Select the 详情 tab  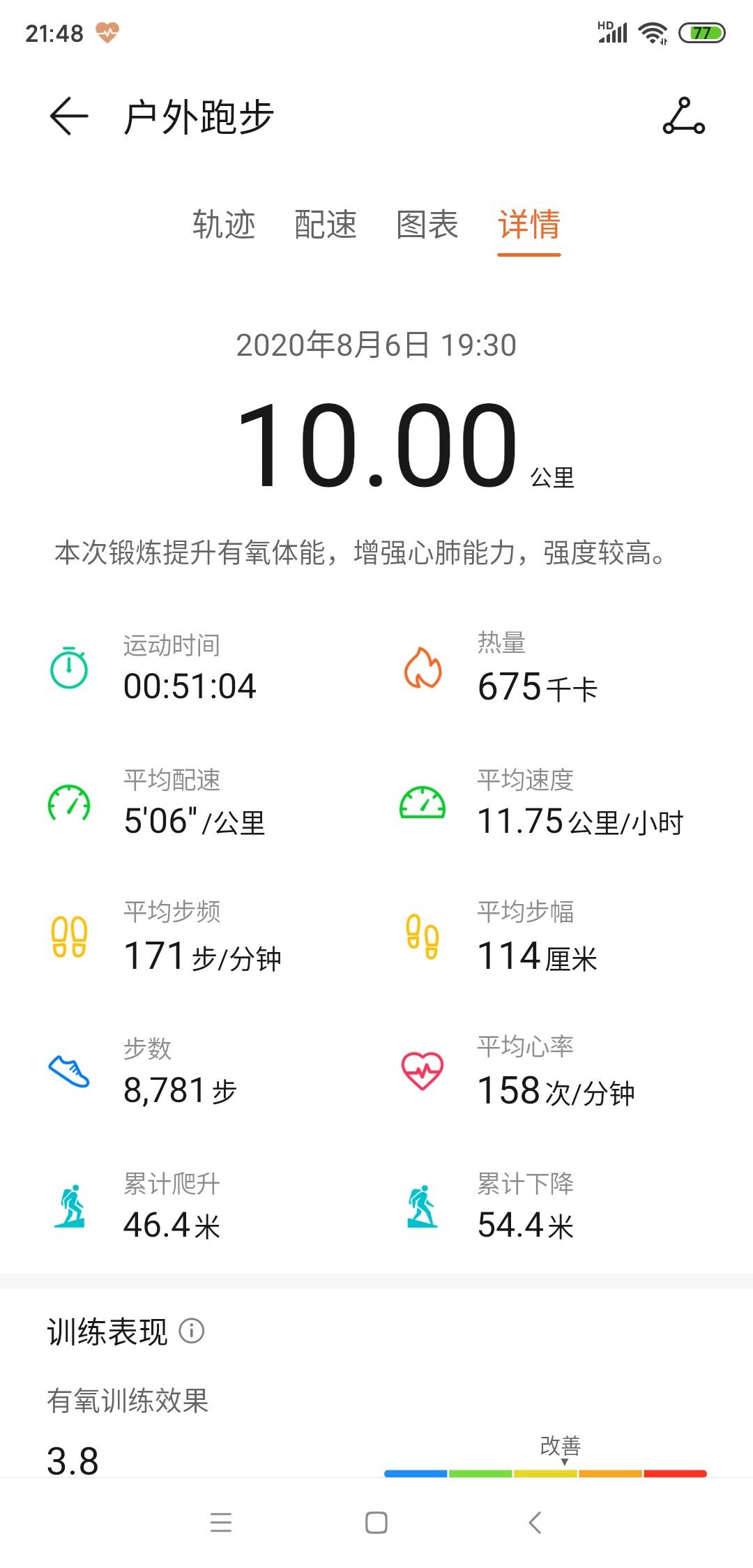click(x=529, y=225)
